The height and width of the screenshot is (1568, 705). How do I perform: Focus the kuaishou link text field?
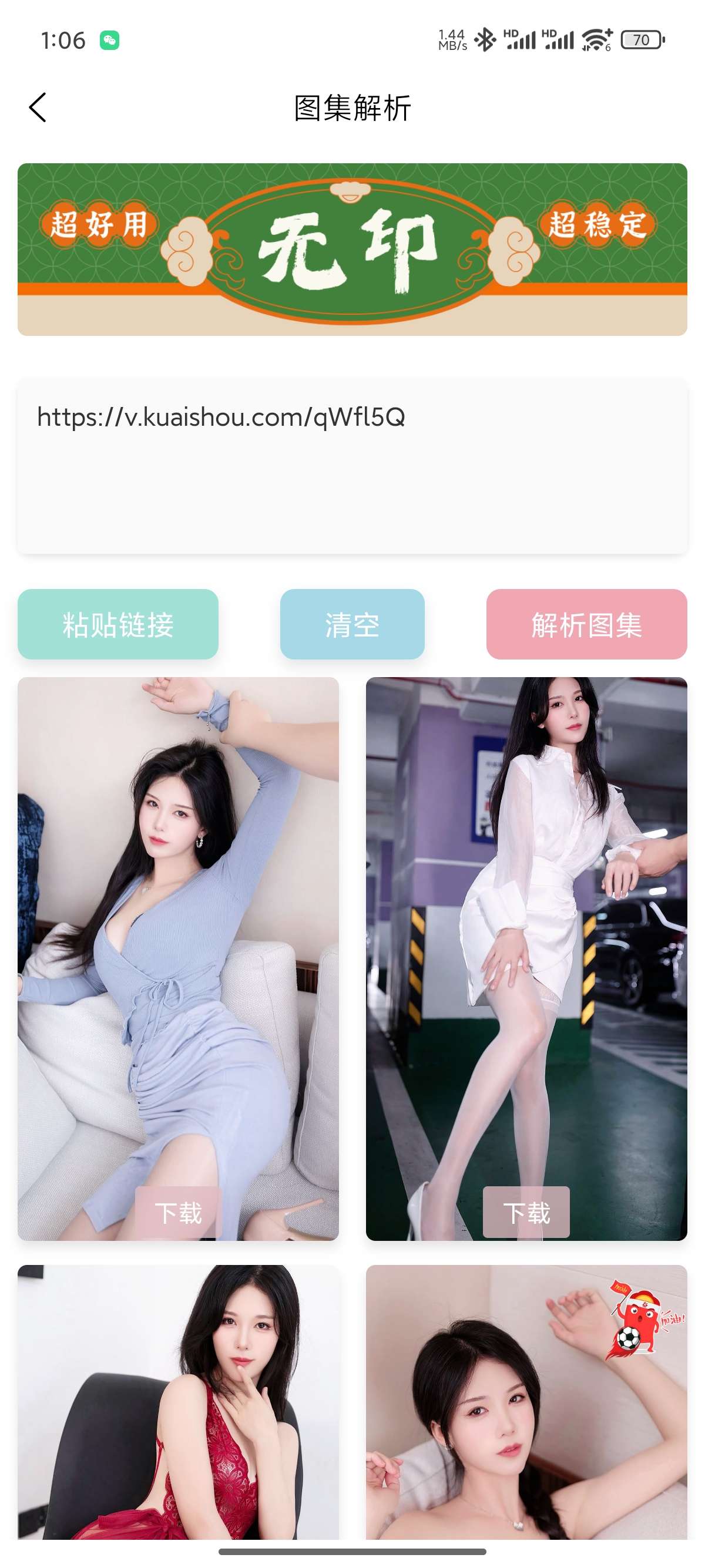click(x=352, y=466)
